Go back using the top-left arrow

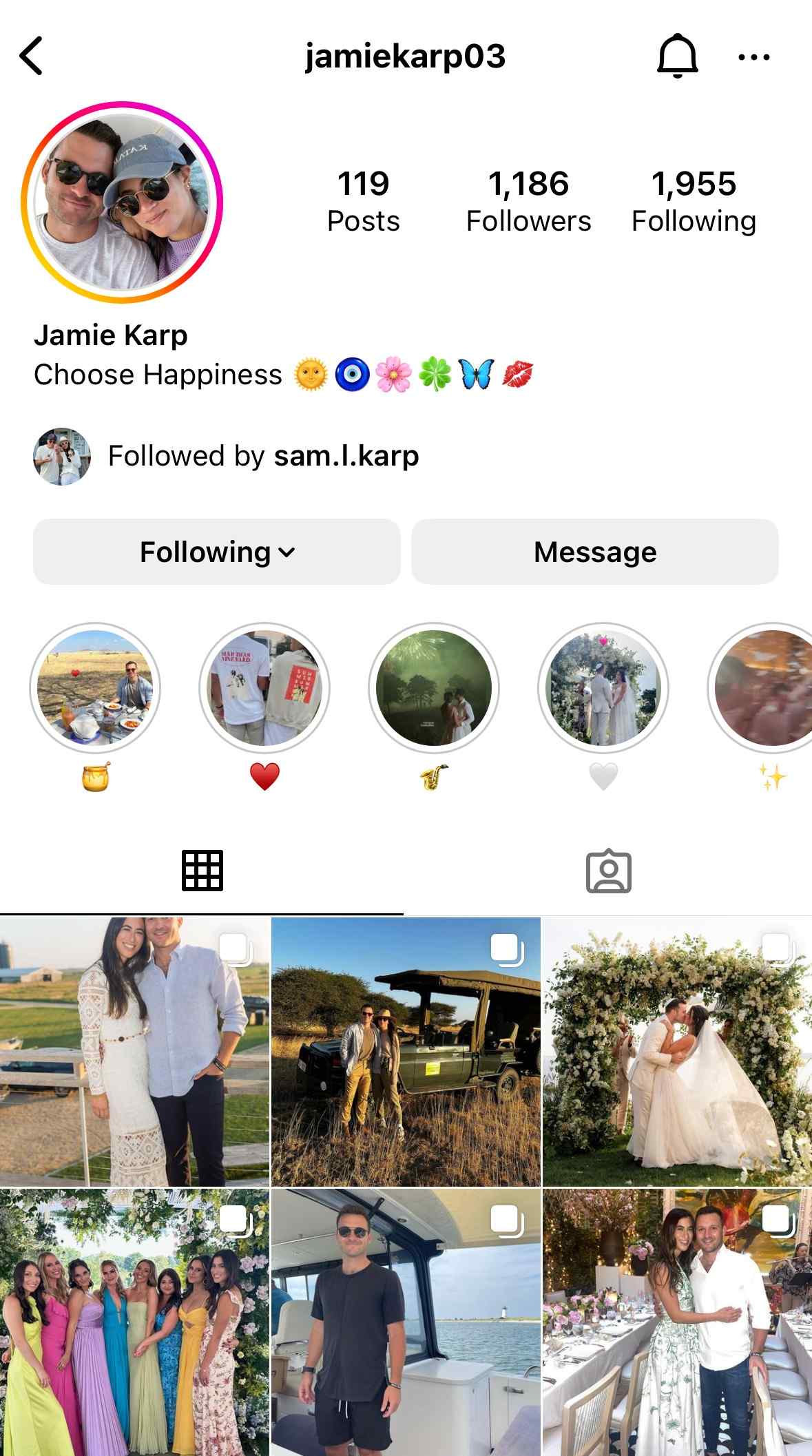[x=32, y=56]
